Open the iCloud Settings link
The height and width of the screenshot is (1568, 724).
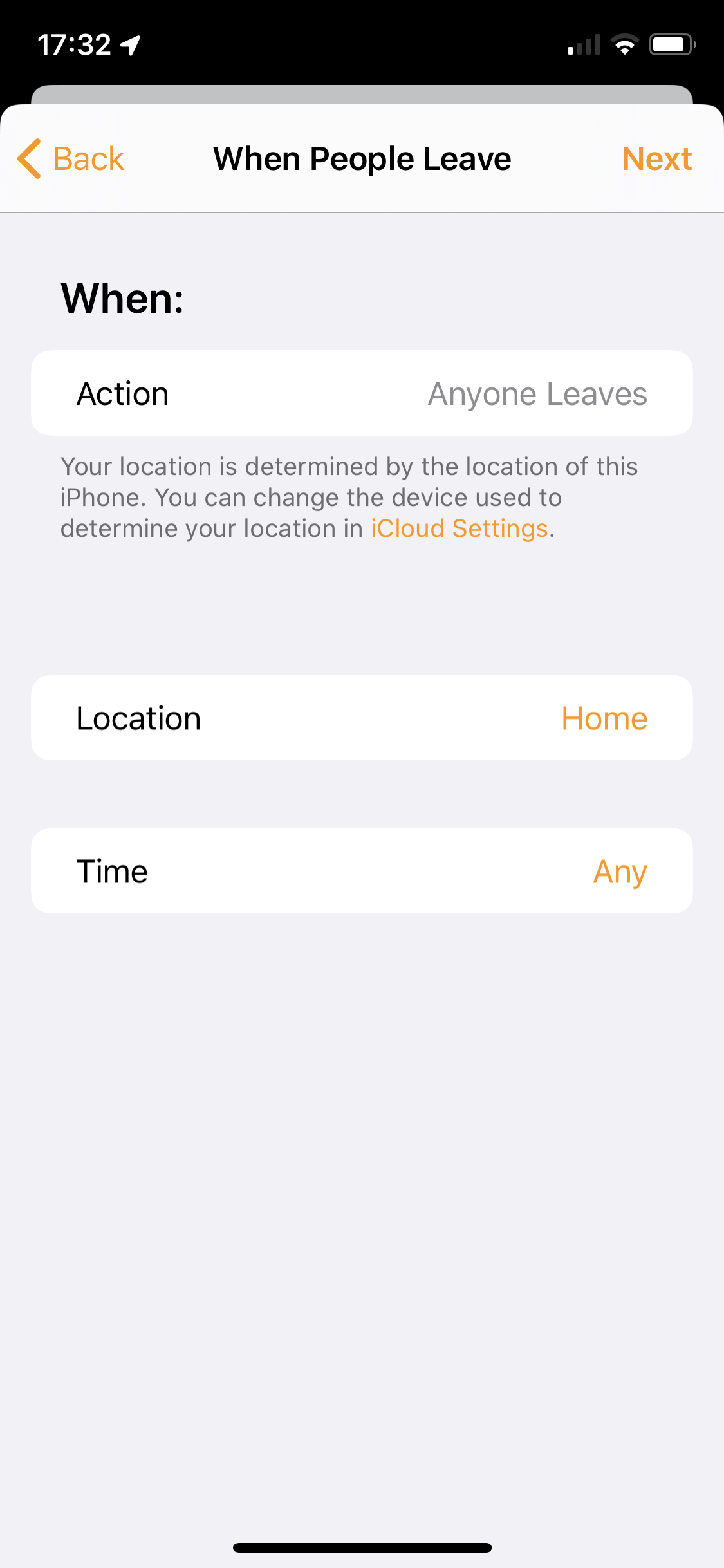459,528
